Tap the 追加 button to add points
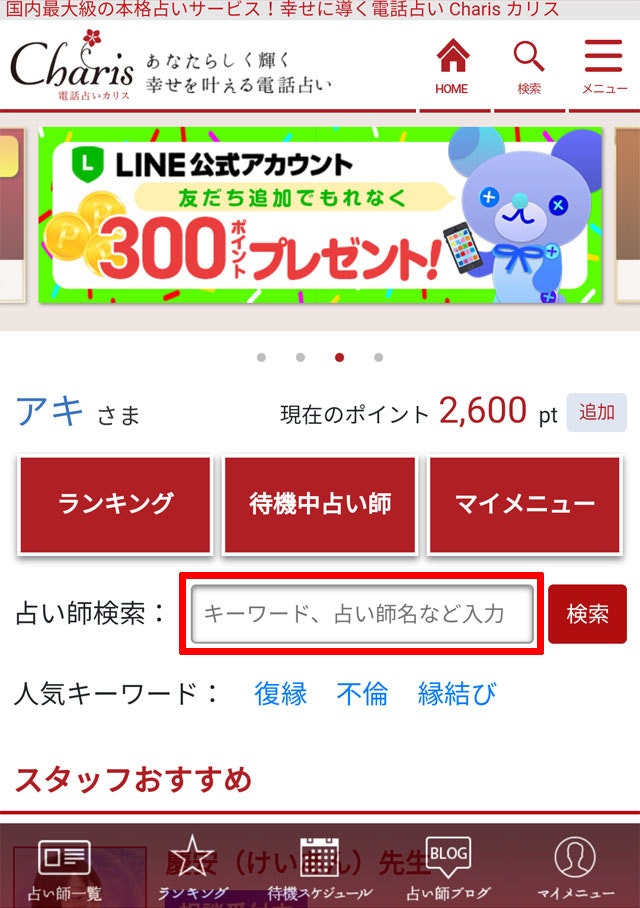This screenshot has height=908, width=640. [597, 412]
